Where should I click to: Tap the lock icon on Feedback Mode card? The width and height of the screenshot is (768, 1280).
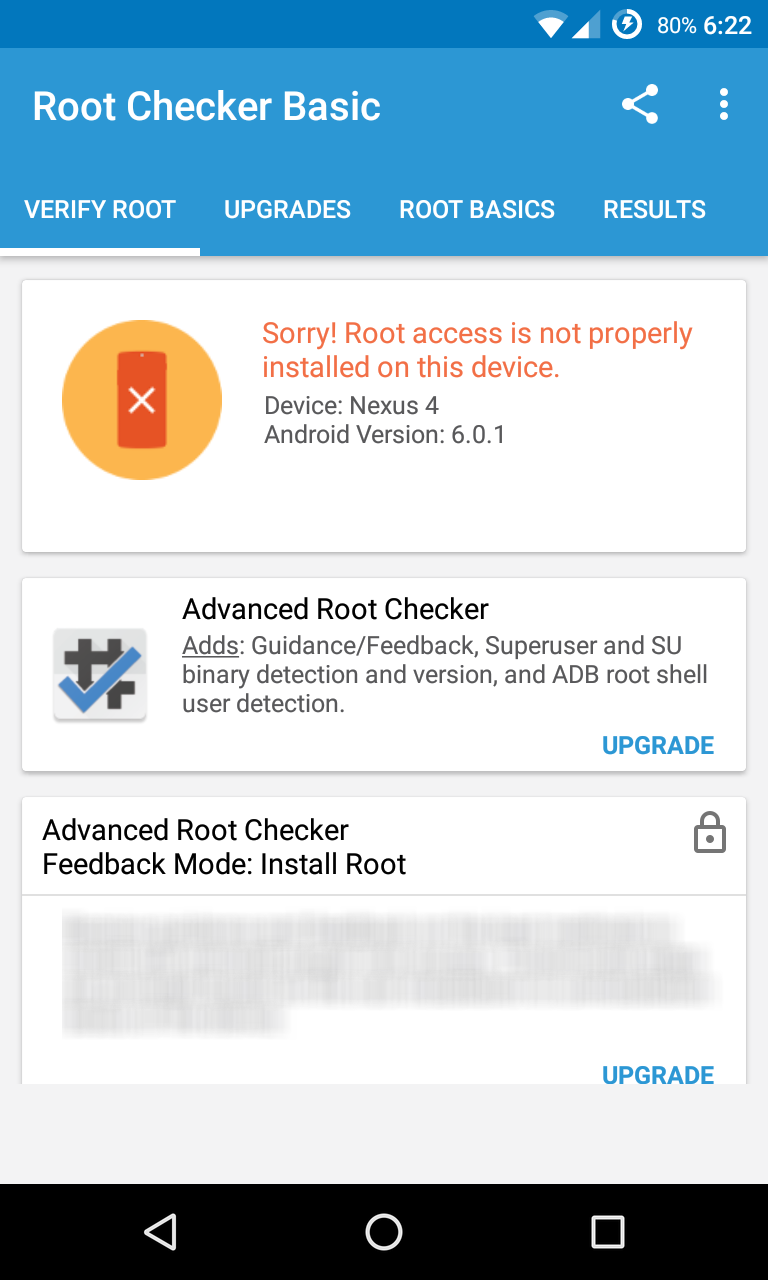click(x=709, y=832)
